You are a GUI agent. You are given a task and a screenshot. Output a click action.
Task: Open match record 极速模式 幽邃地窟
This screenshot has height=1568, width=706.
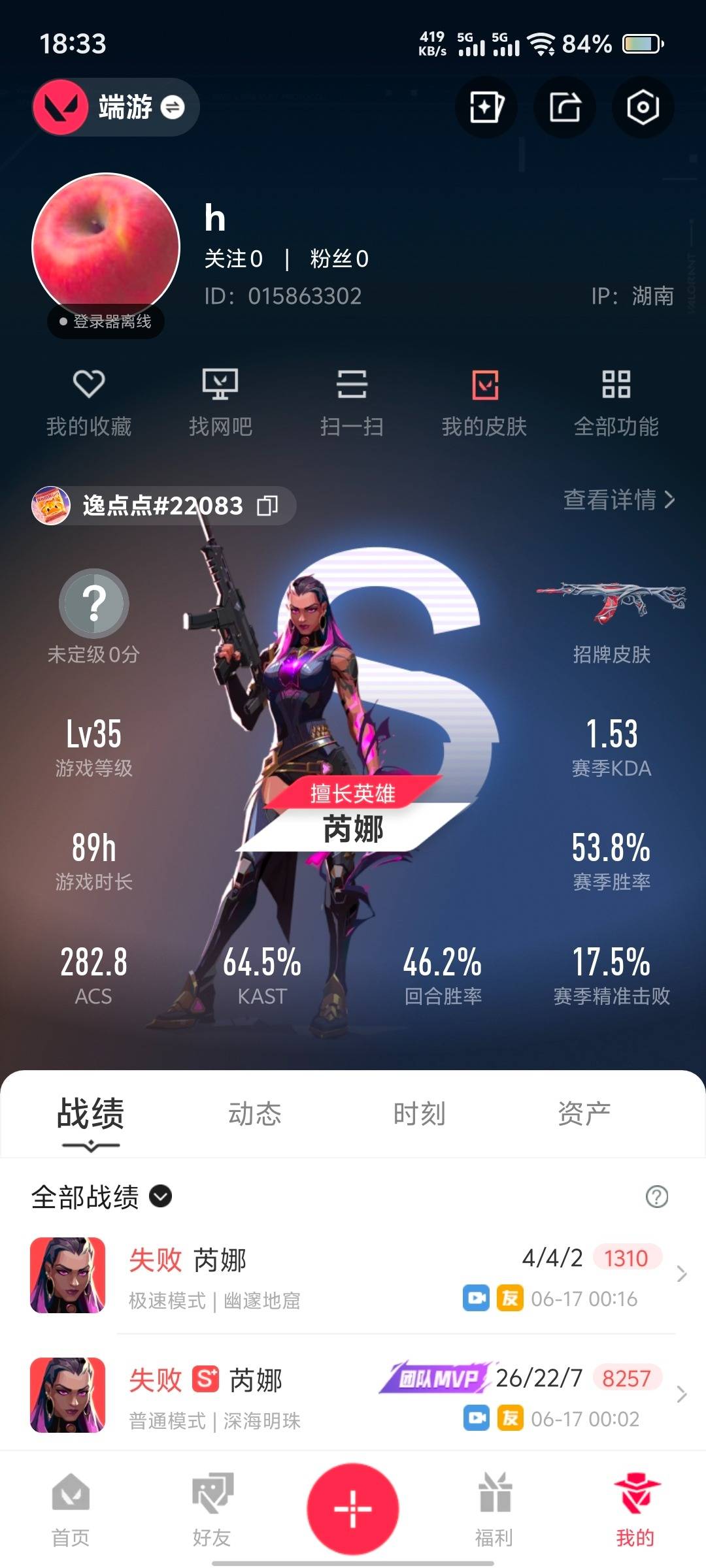[353, 1275]
